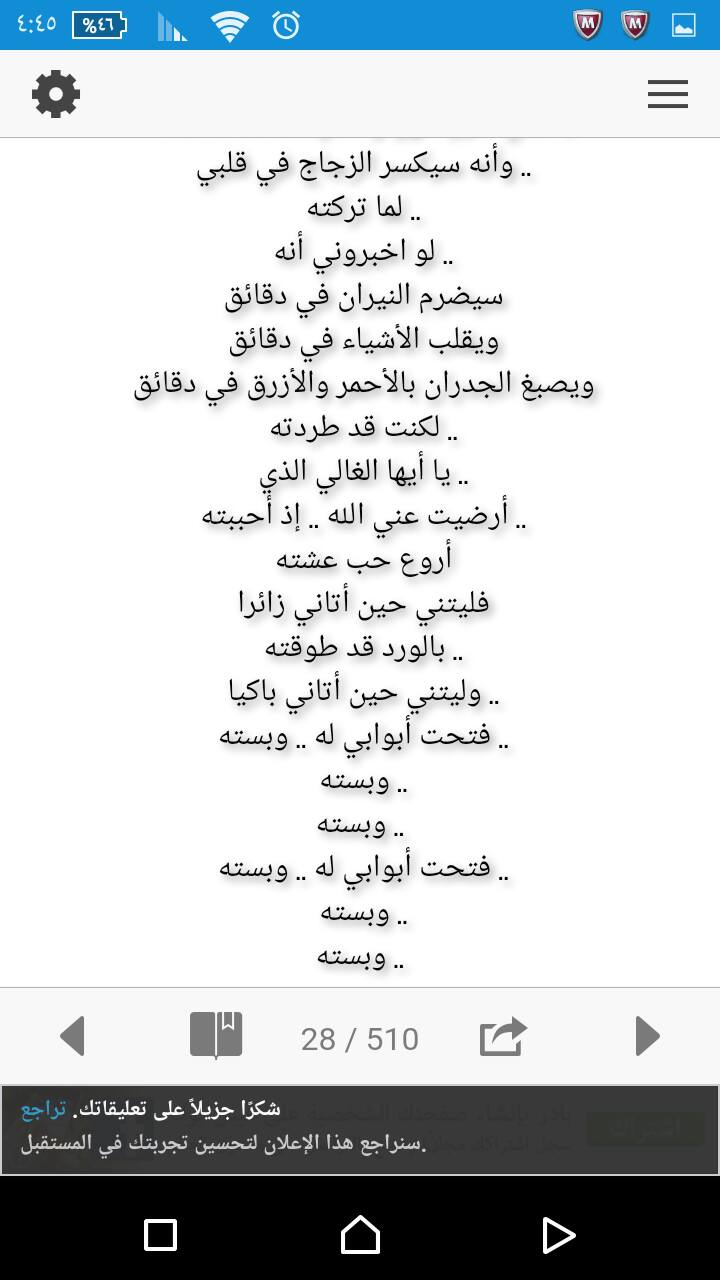Share this poem page

503,1036
